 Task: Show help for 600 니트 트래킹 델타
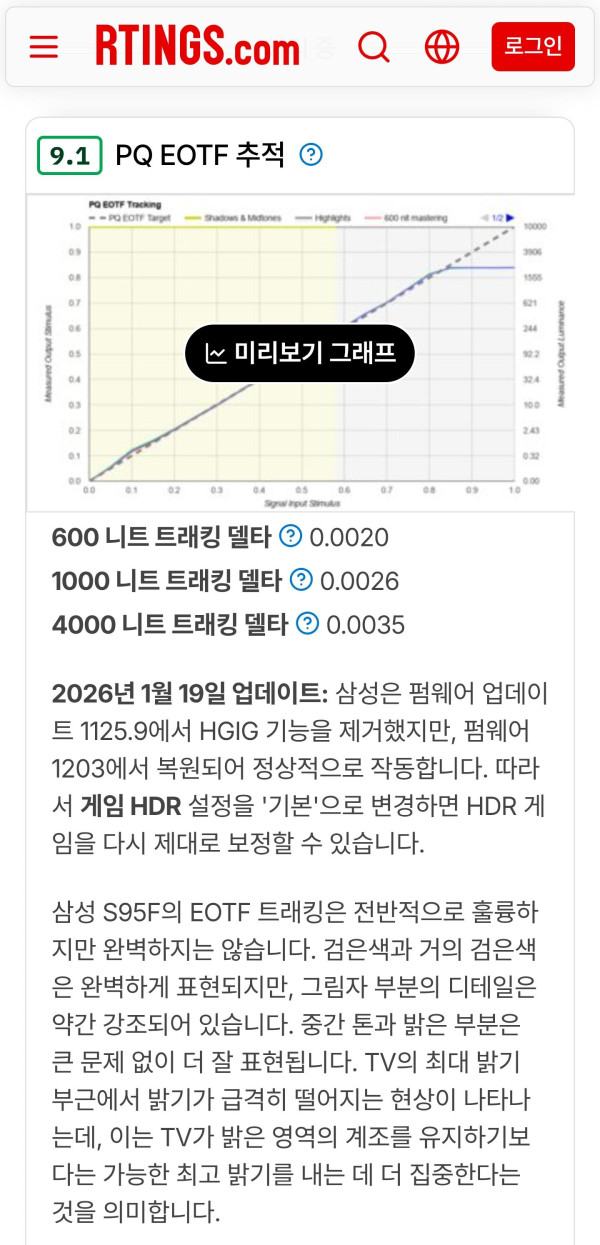tap(290, 537)
